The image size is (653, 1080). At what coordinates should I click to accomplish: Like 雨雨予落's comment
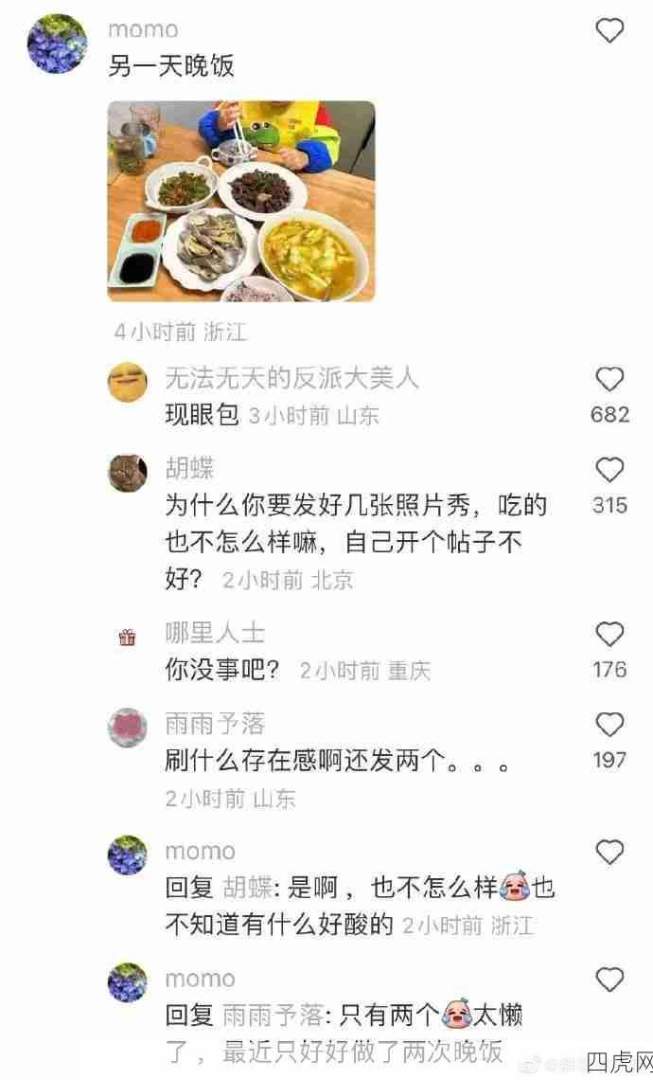point(610,724)
